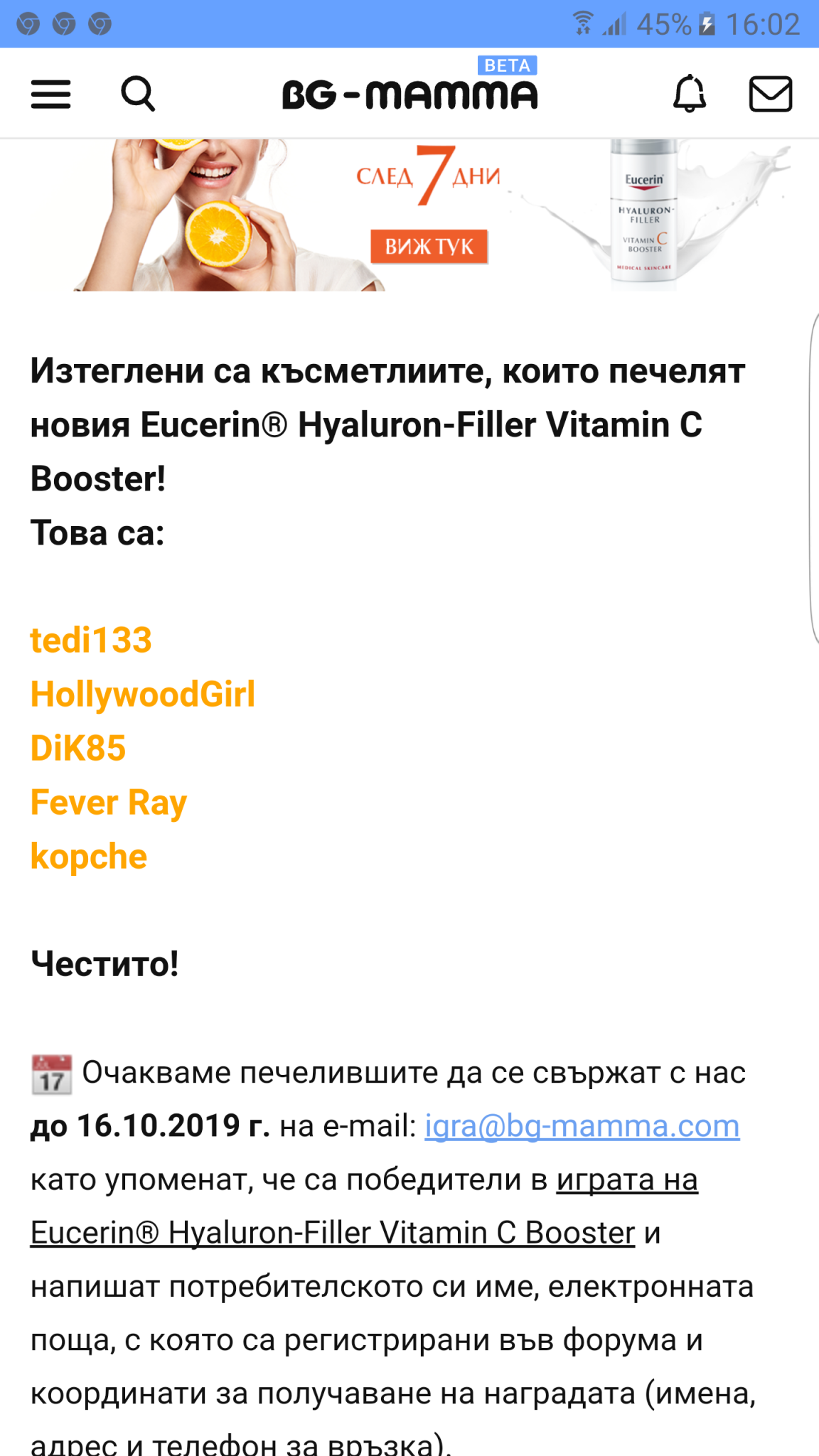View HollywoodGirl's profile
The width and height of the screenshot is (819, 1456).
[x=142, y=694]
